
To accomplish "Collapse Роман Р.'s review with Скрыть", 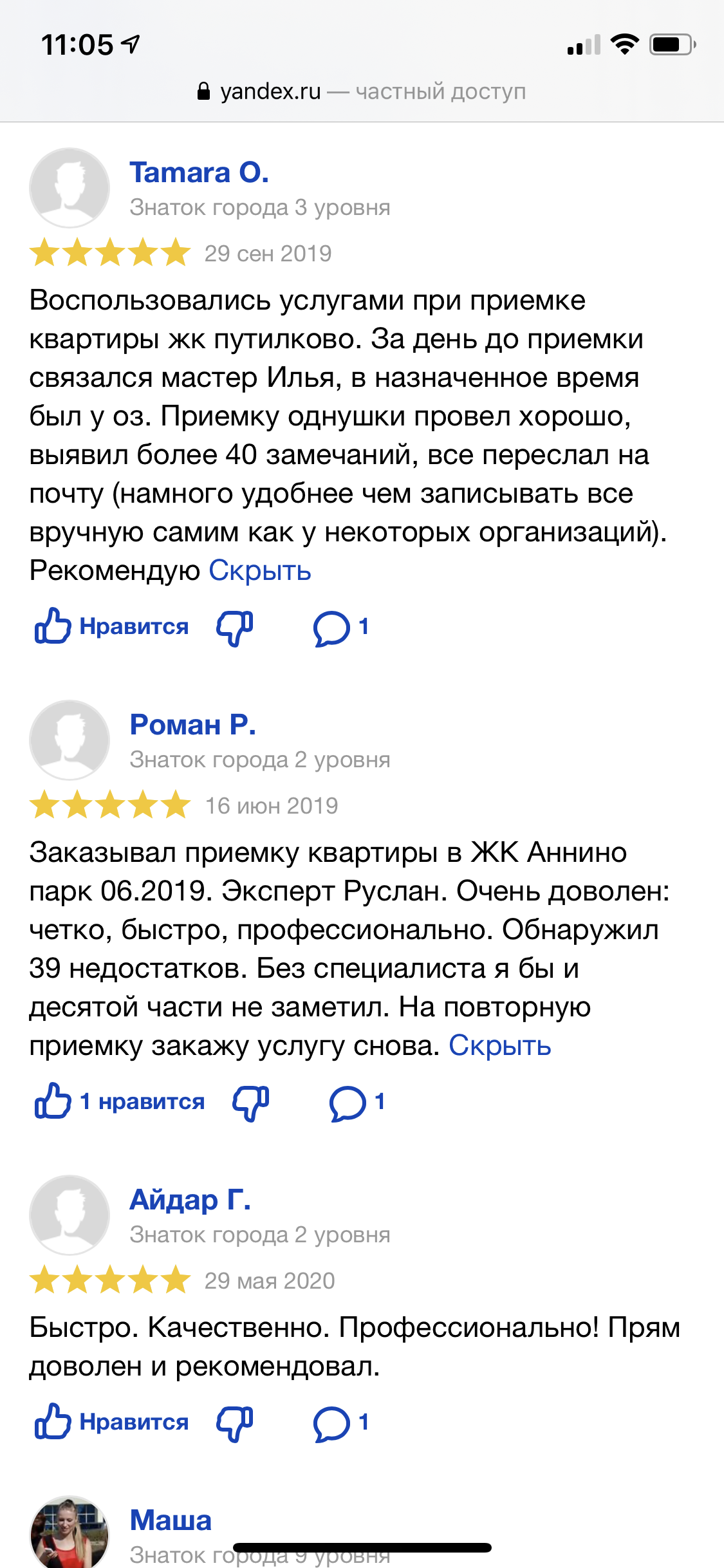I will pyautogui.click(x=499, y=1046).
